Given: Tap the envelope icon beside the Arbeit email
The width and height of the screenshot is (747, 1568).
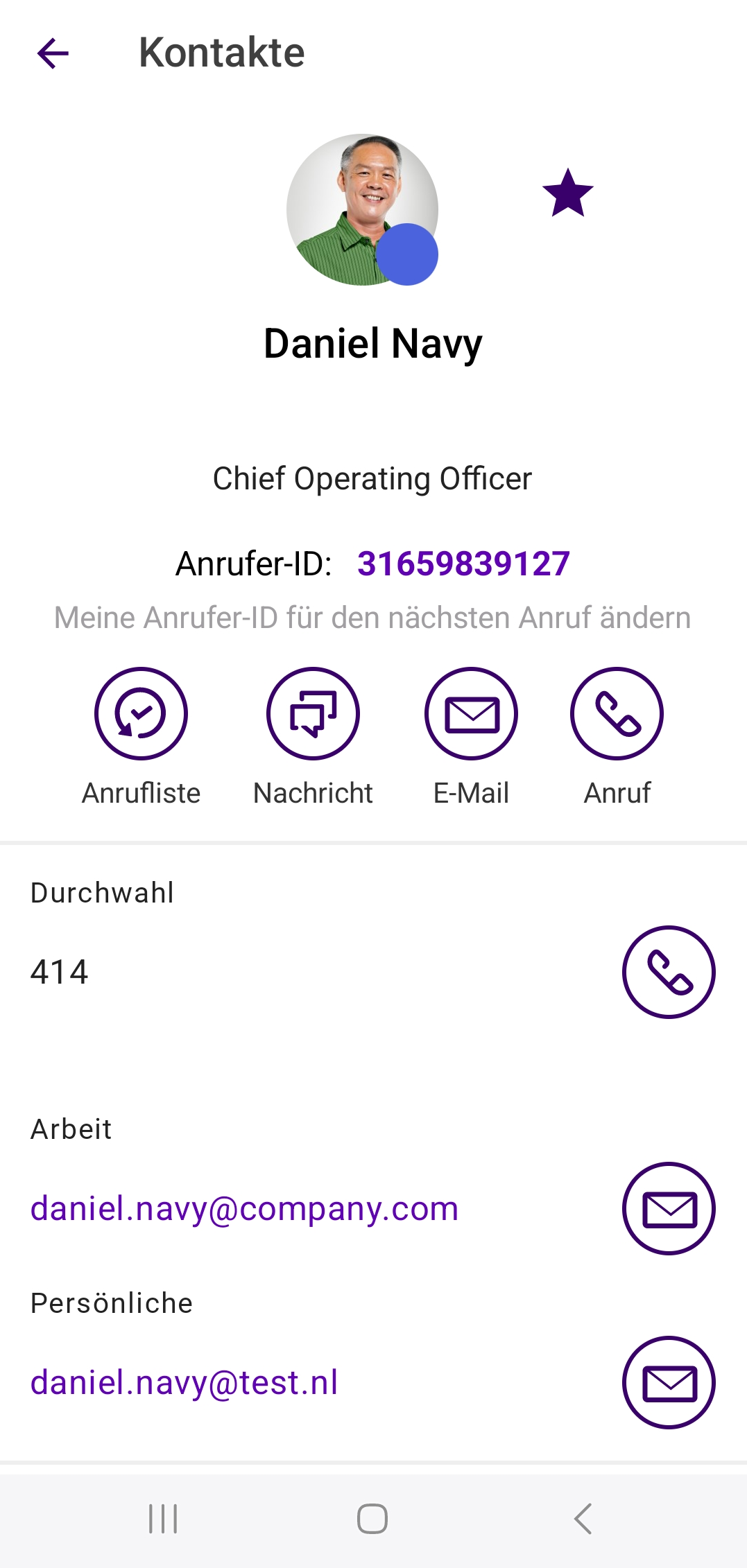Looking at the screenshot, I should 669,1209.
